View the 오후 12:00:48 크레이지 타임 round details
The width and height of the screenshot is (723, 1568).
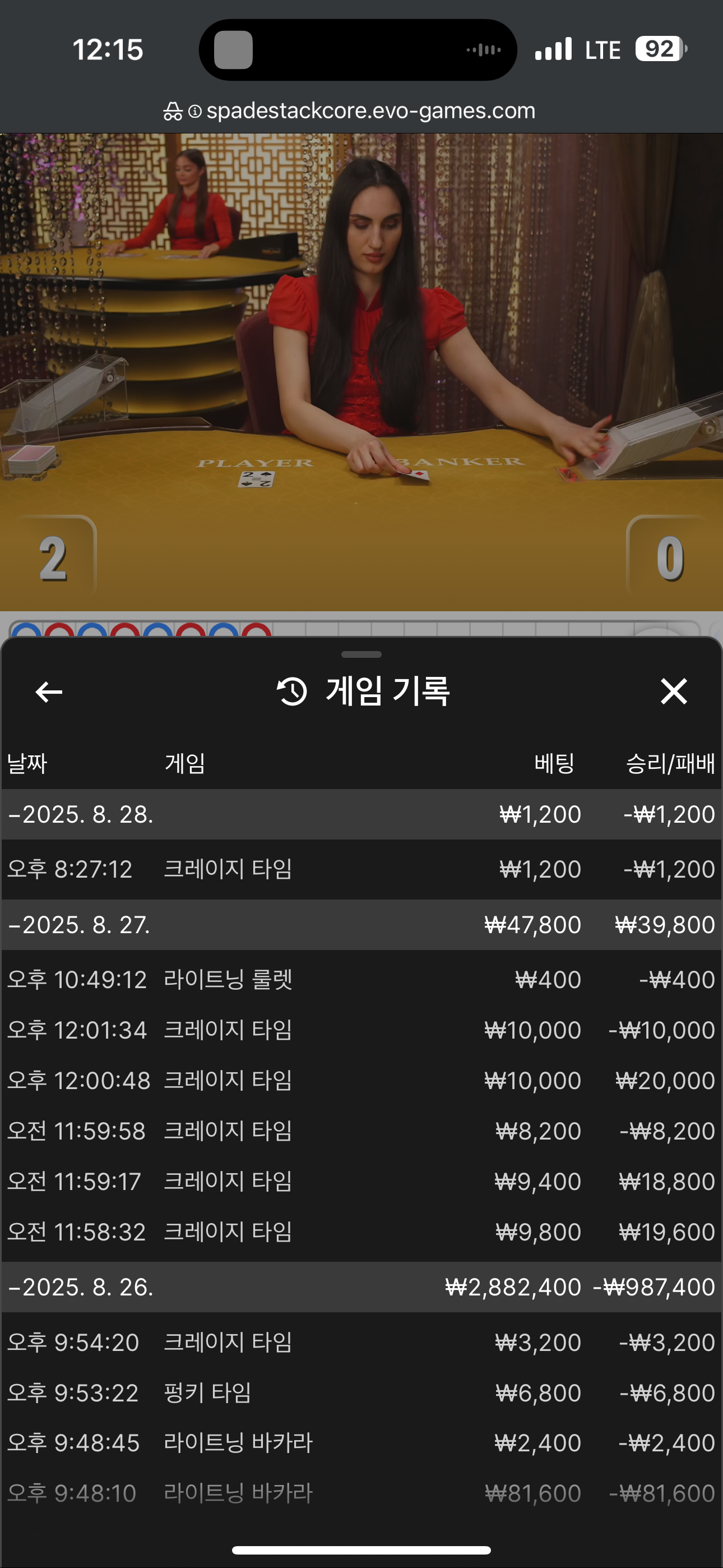[361, 1081]
